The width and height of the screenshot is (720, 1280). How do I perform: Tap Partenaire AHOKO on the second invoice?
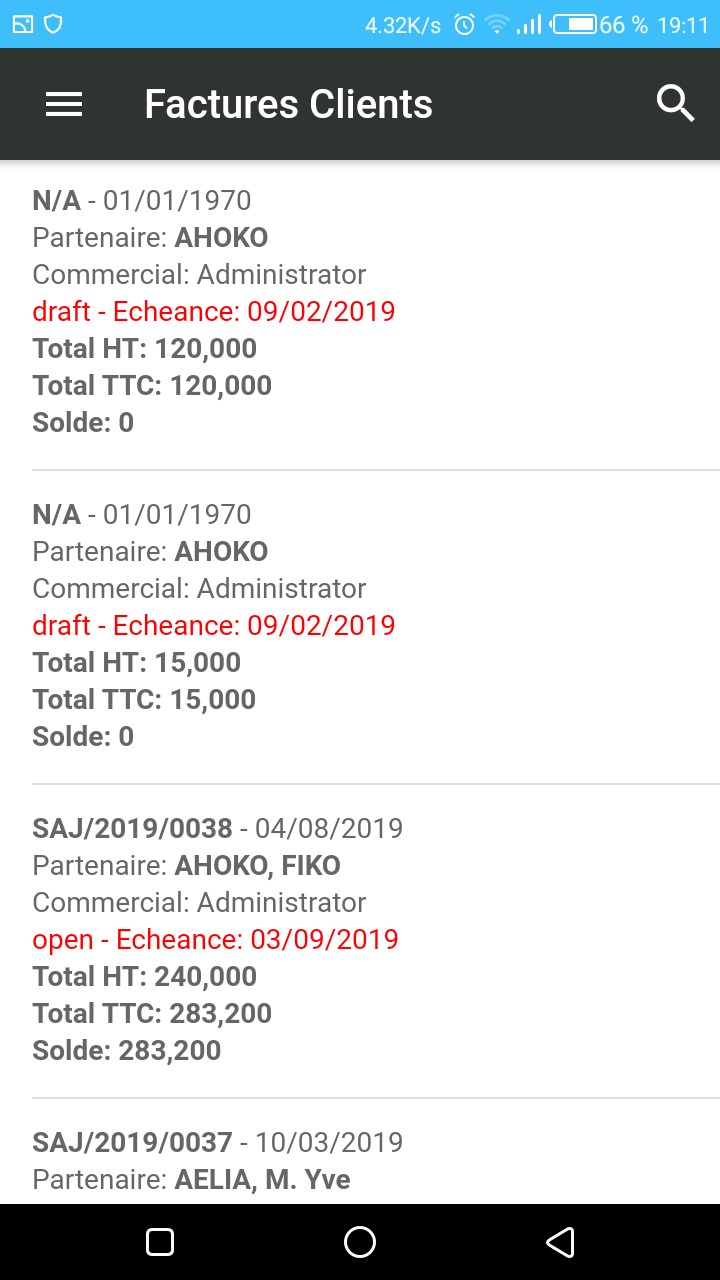[x=150, y=551]
